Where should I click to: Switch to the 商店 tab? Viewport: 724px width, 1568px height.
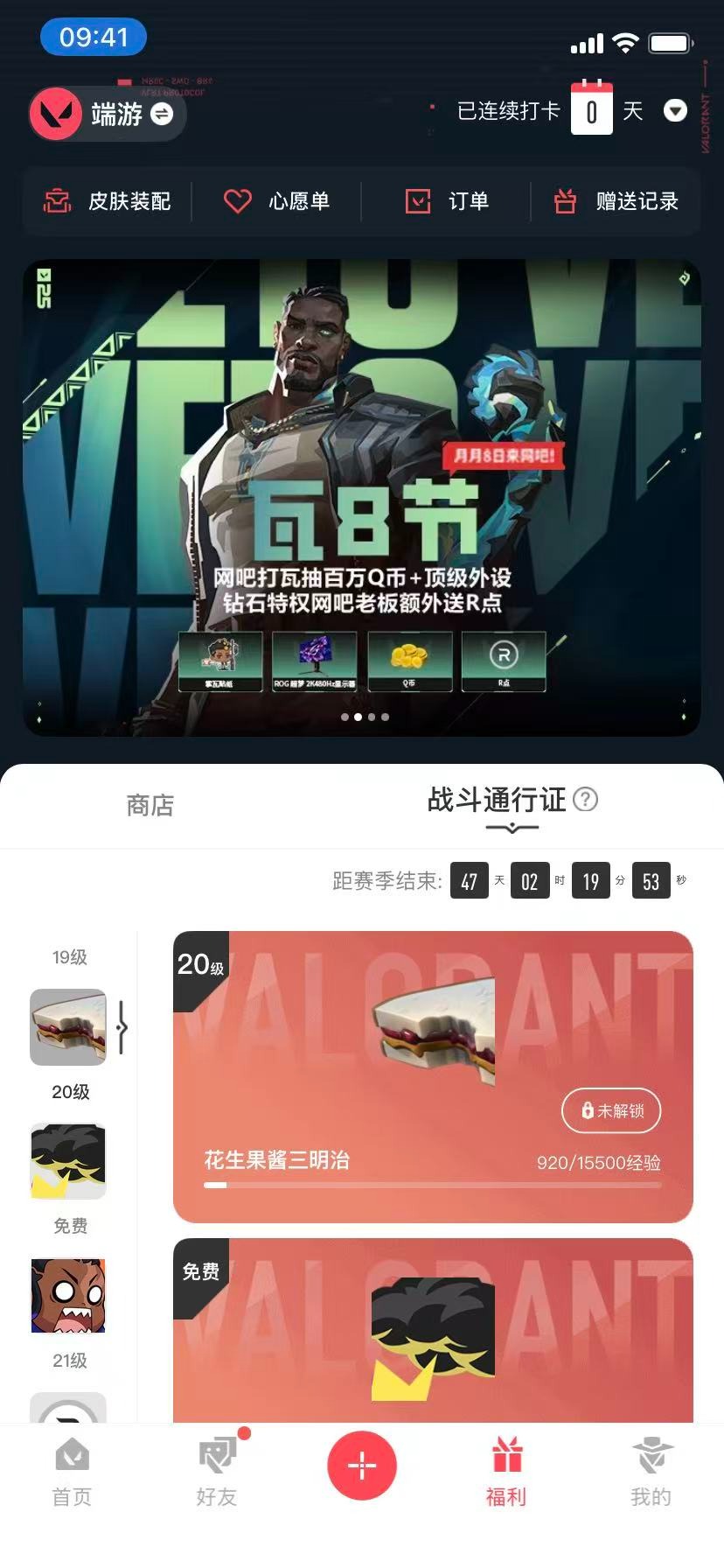[x=150, y=805]
